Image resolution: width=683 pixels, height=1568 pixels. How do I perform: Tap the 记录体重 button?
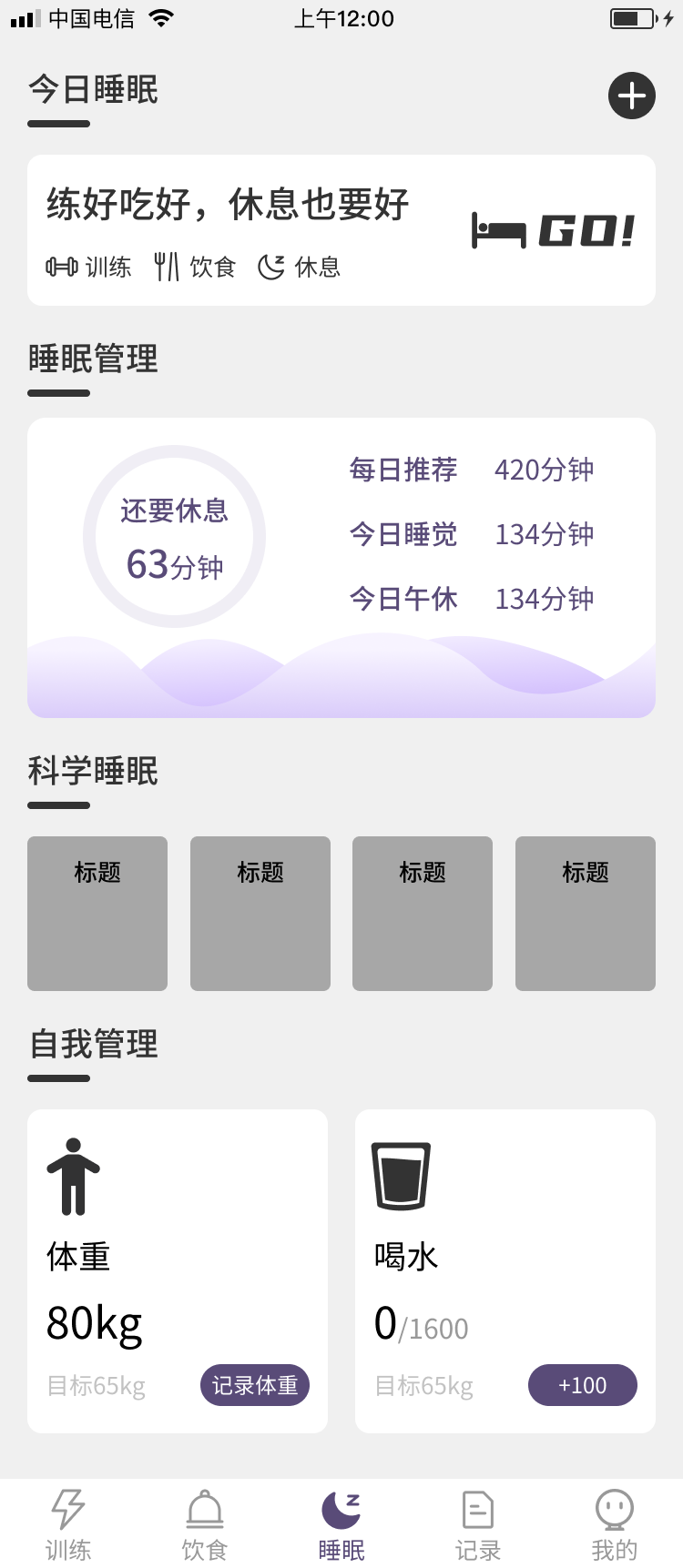click(x=255, y=1385)
